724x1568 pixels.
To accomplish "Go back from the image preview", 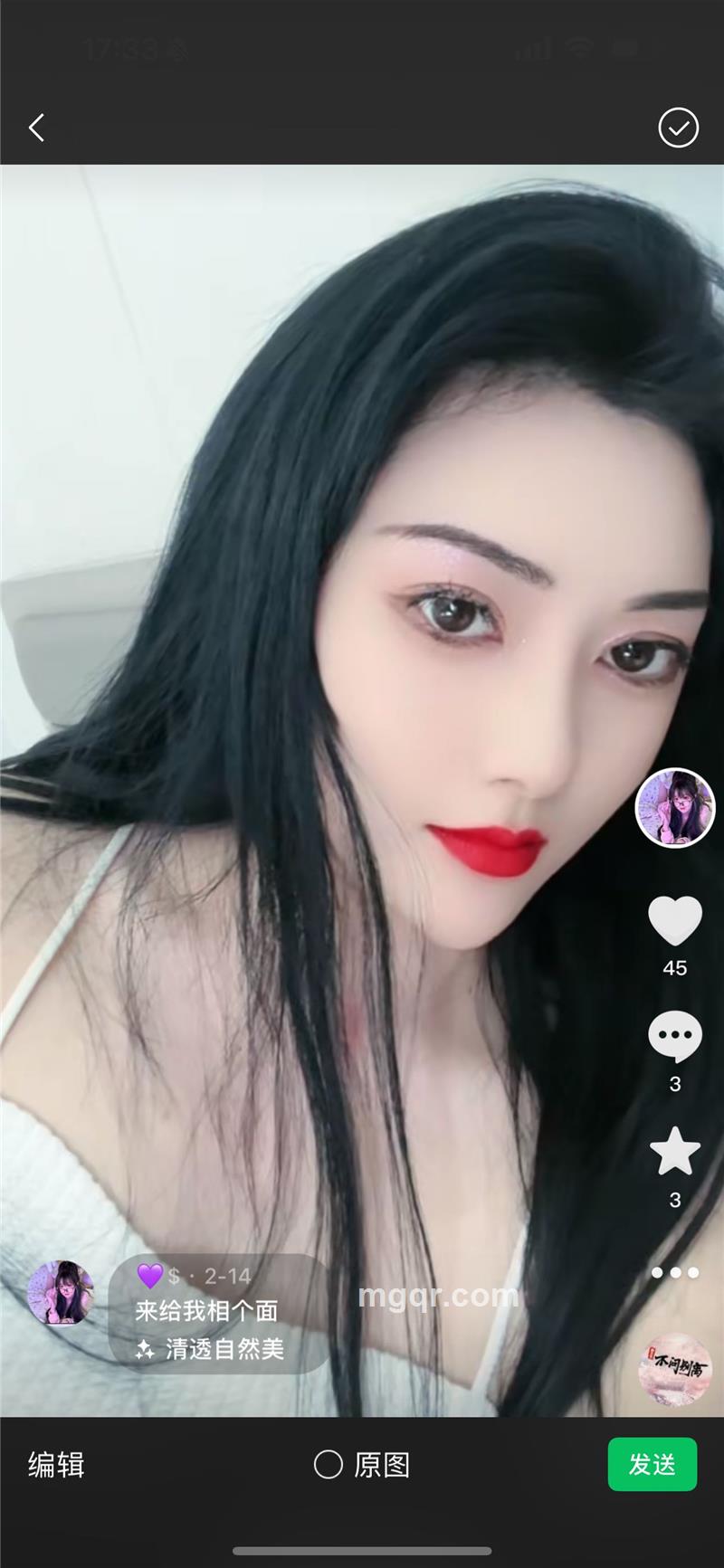I will click(x=37, y=128).
